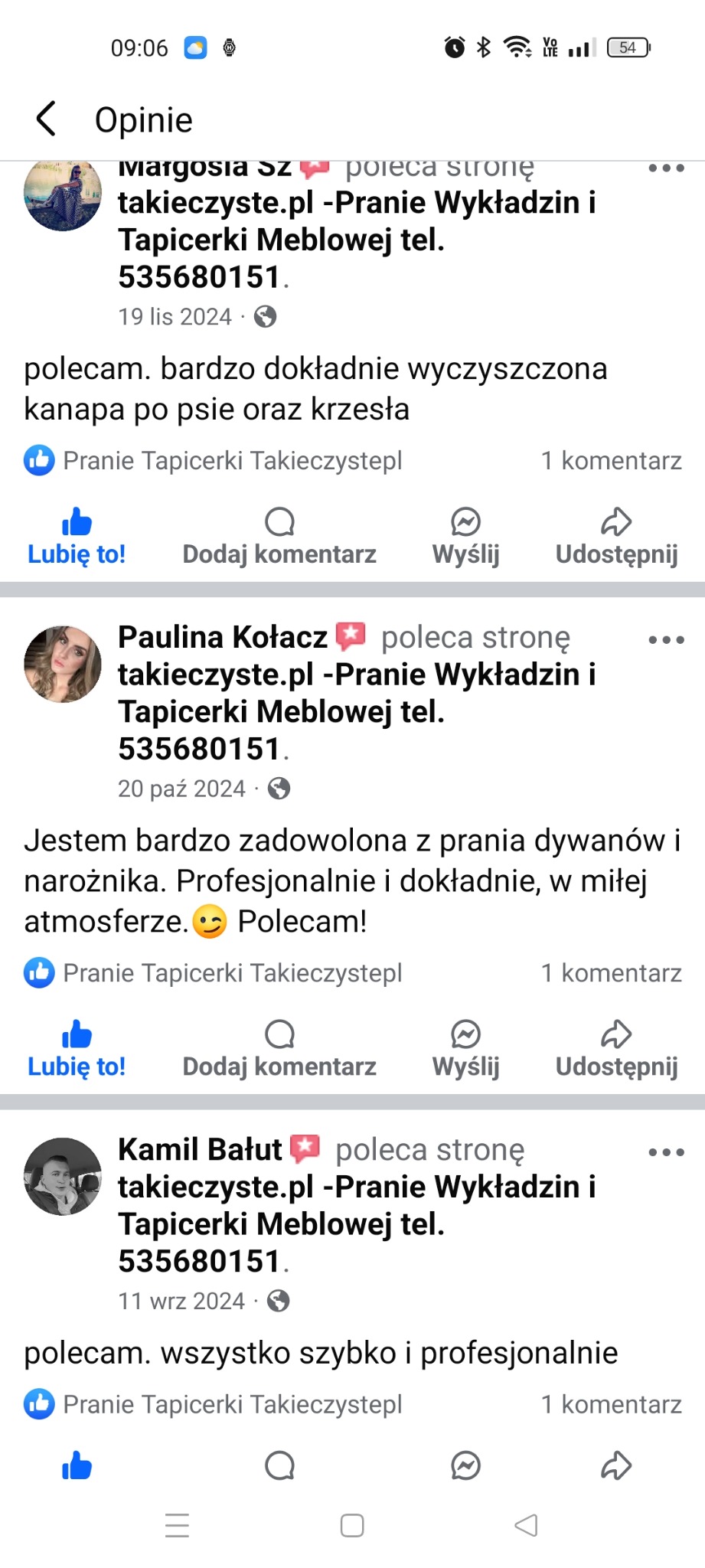Tap the blue thumbs-up reaction icon beside Pranie Tapicerki
Image resolution: width=705 pixels, height=1568 pixels.
coord(38,459)
